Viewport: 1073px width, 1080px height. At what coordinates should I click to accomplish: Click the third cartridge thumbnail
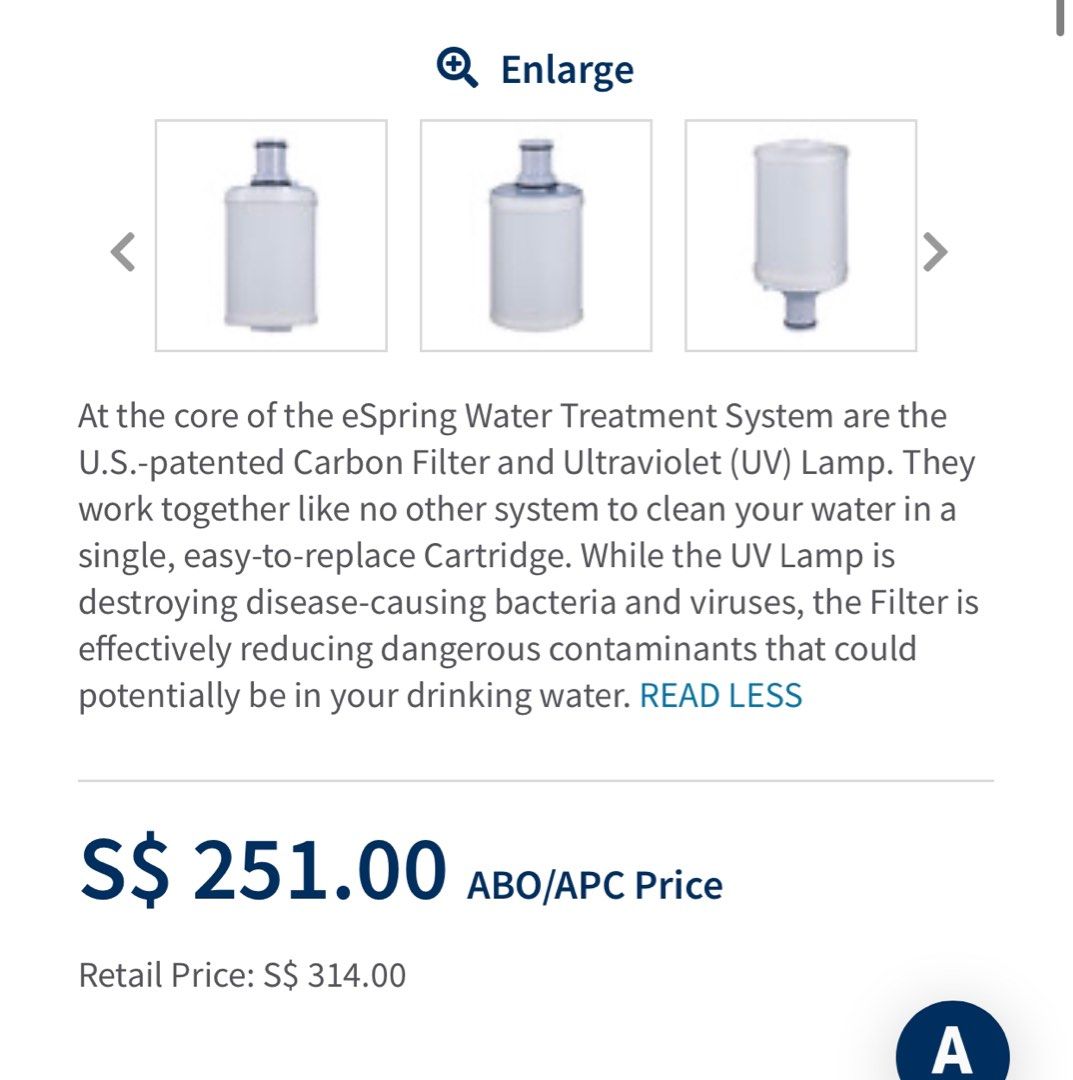pos(800,236)
